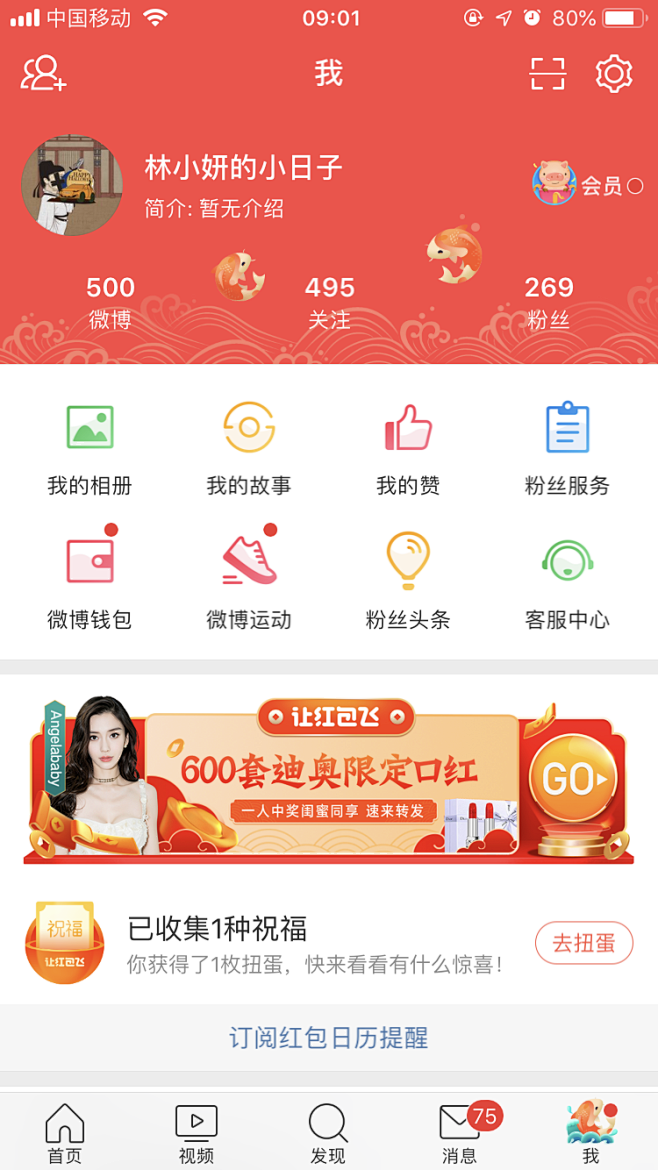Open 微博运动
Screen dimensions: 658x1170
coord(249,582)
